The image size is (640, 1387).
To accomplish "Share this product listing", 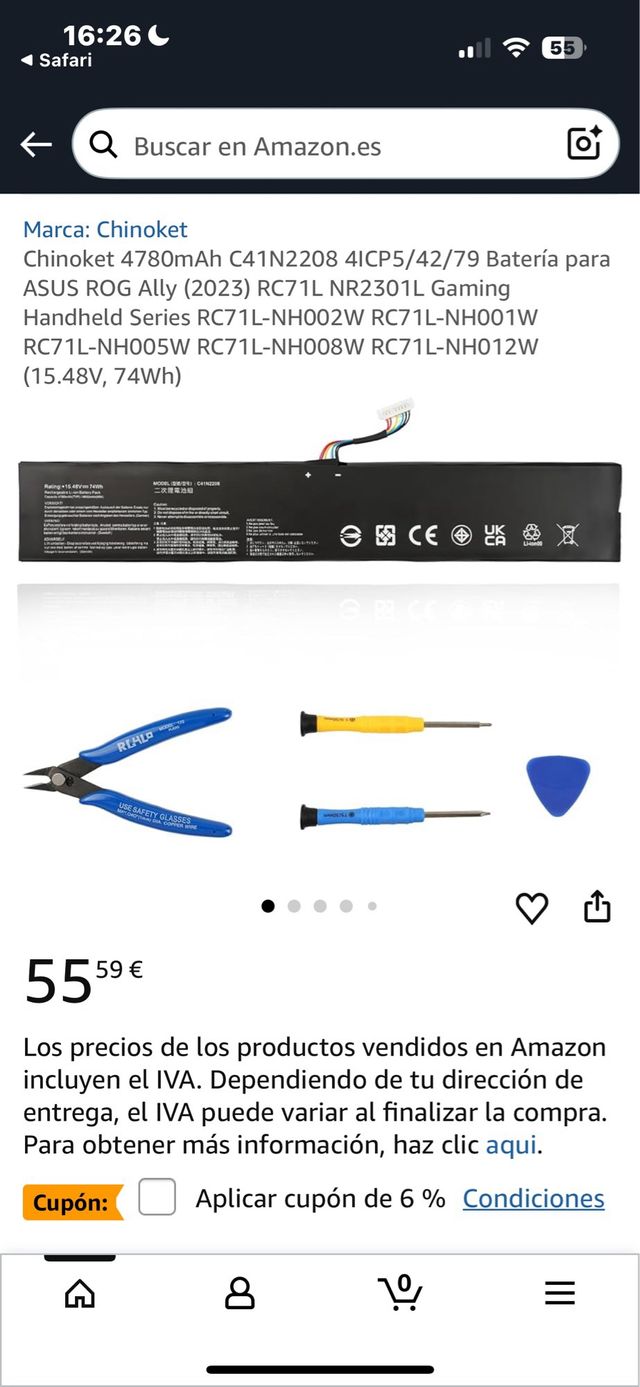I will pyautogui.click(x=597, y=907).
